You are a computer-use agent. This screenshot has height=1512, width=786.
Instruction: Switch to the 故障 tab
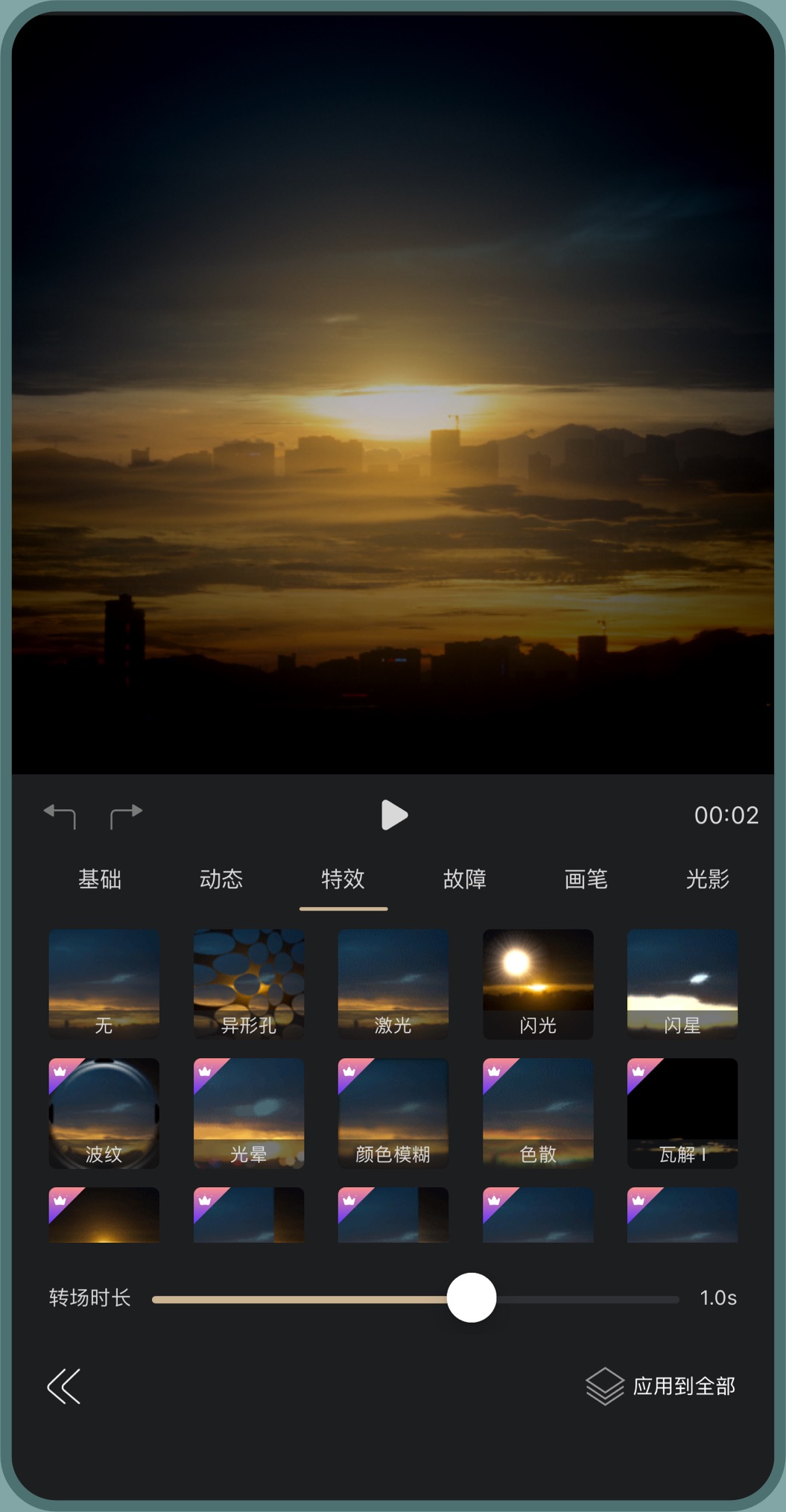point(464,879)
